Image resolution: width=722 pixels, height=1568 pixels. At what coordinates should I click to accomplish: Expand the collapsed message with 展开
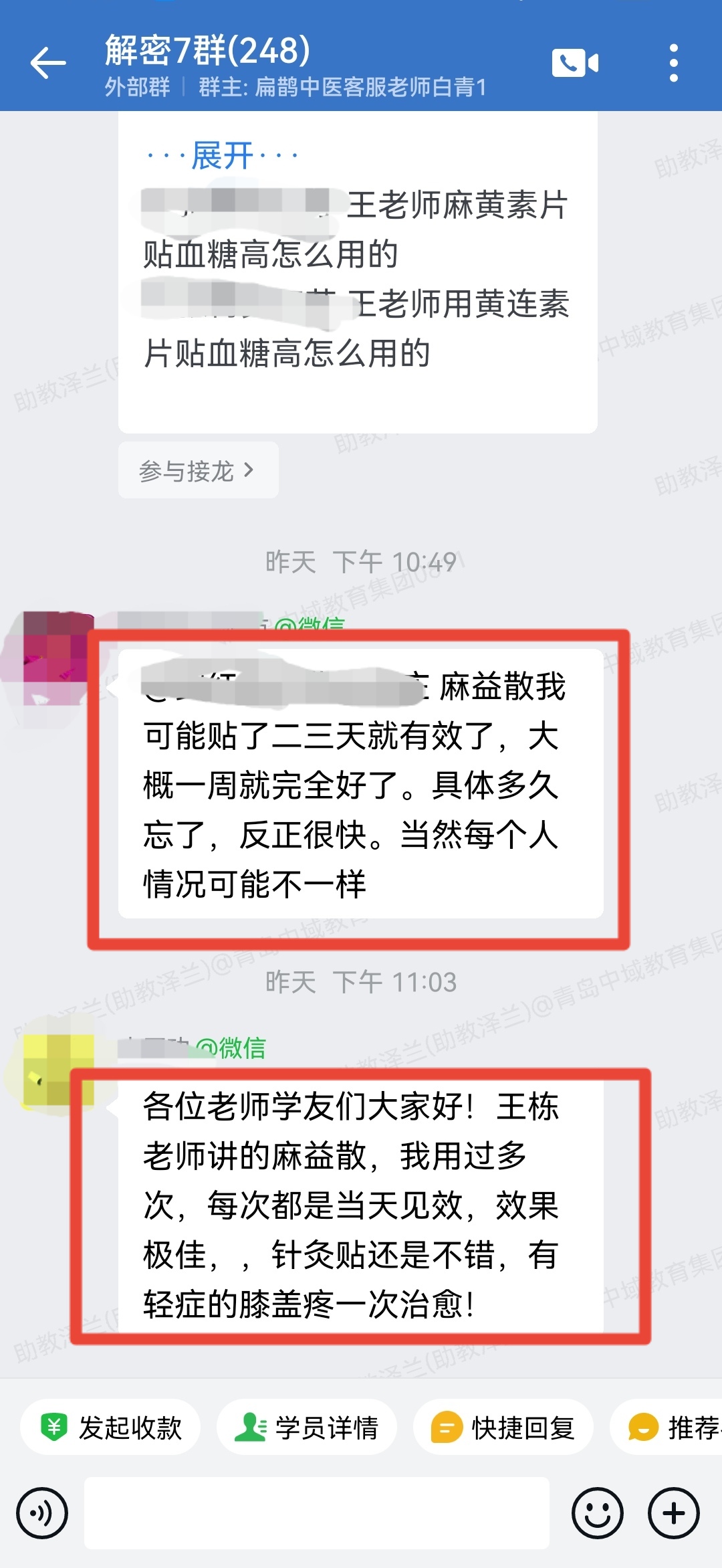[x=222, y=156]
